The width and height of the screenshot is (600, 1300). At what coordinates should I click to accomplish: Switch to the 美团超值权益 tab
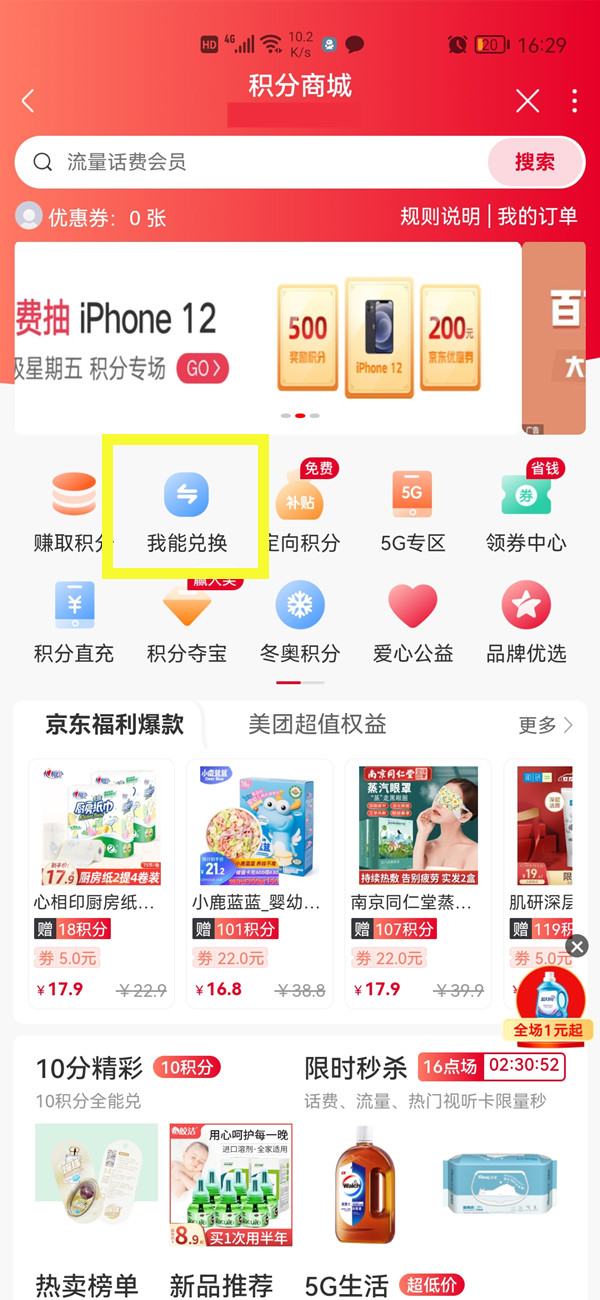317,724
